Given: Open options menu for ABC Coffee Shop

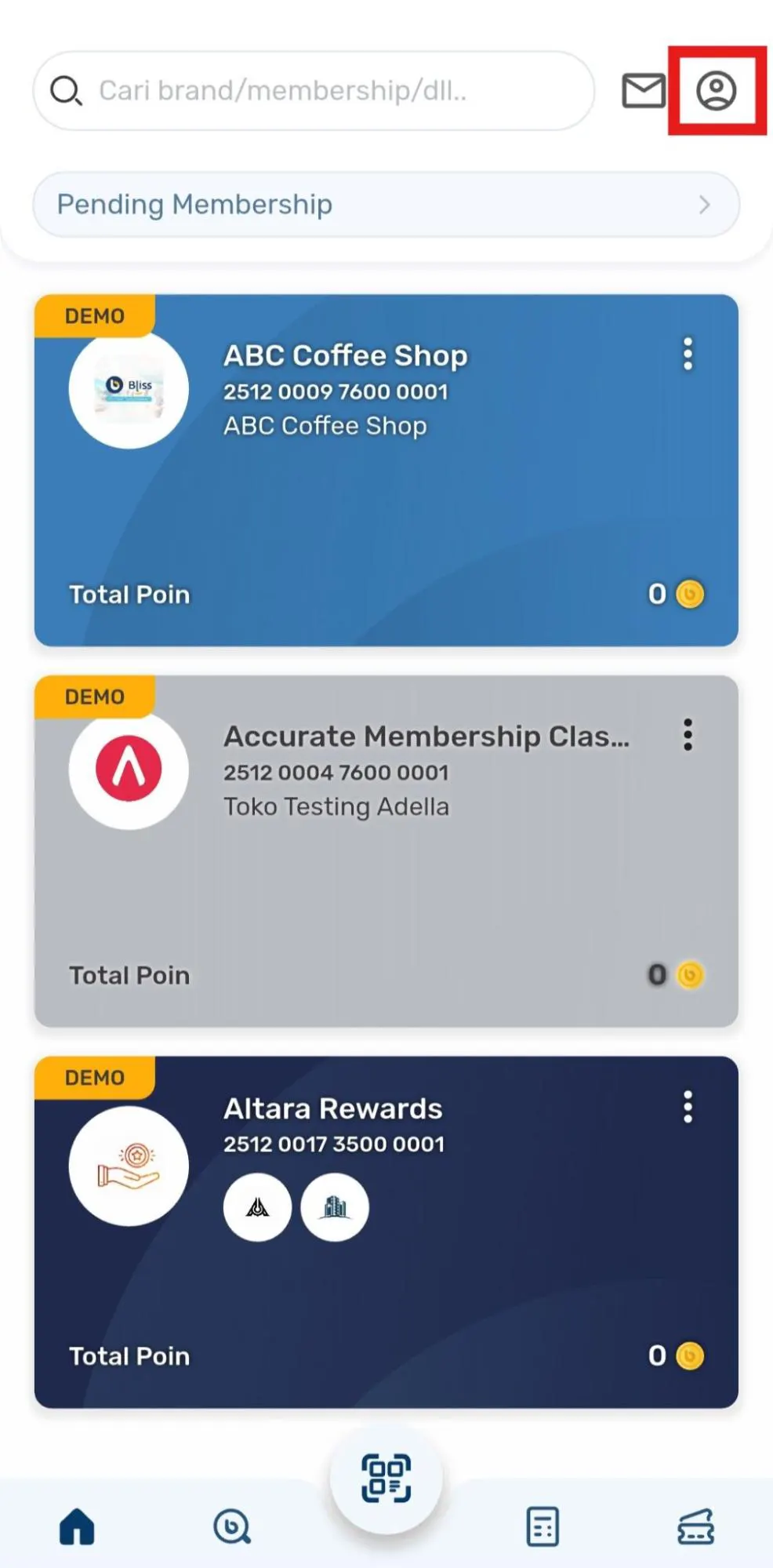Looking at the screenshot, I should (x=688, y=355).
